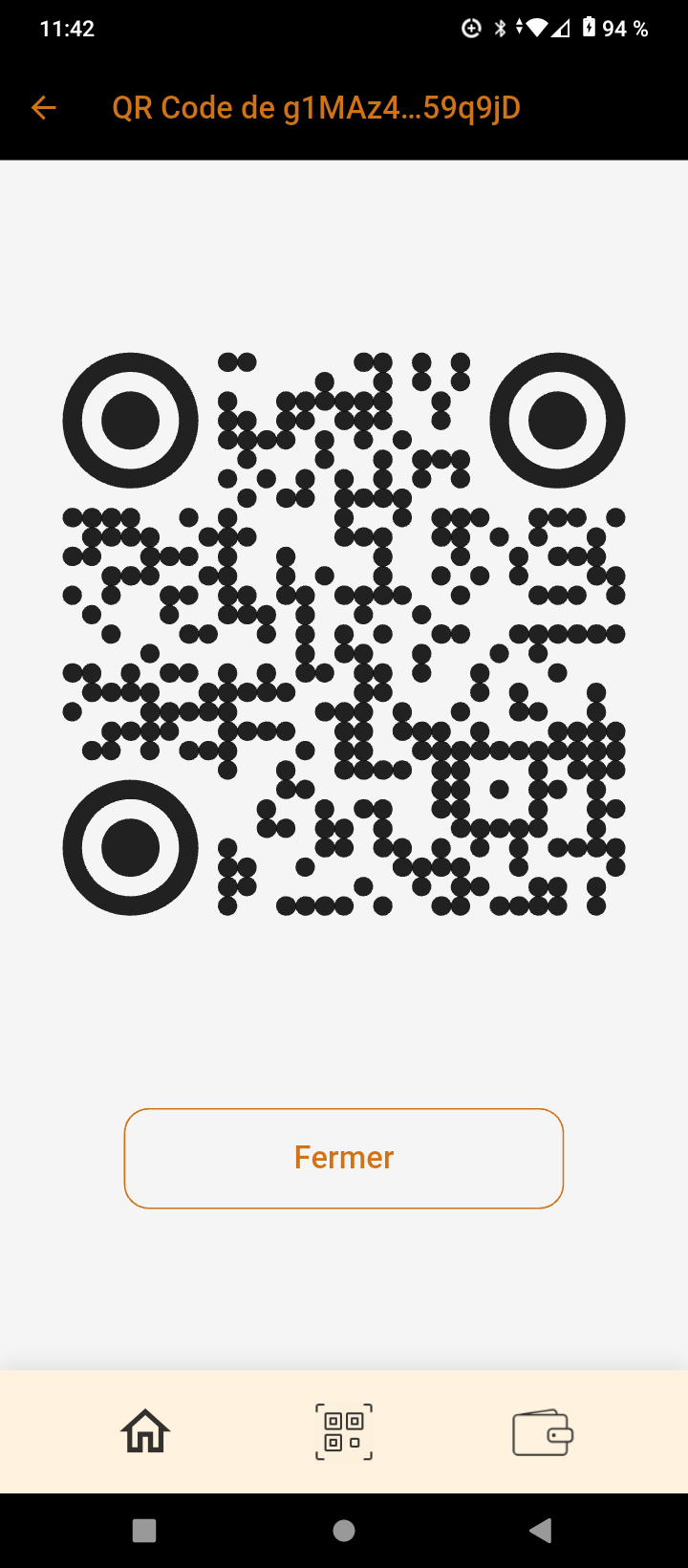Tap the system back button

click(541, 1531)
